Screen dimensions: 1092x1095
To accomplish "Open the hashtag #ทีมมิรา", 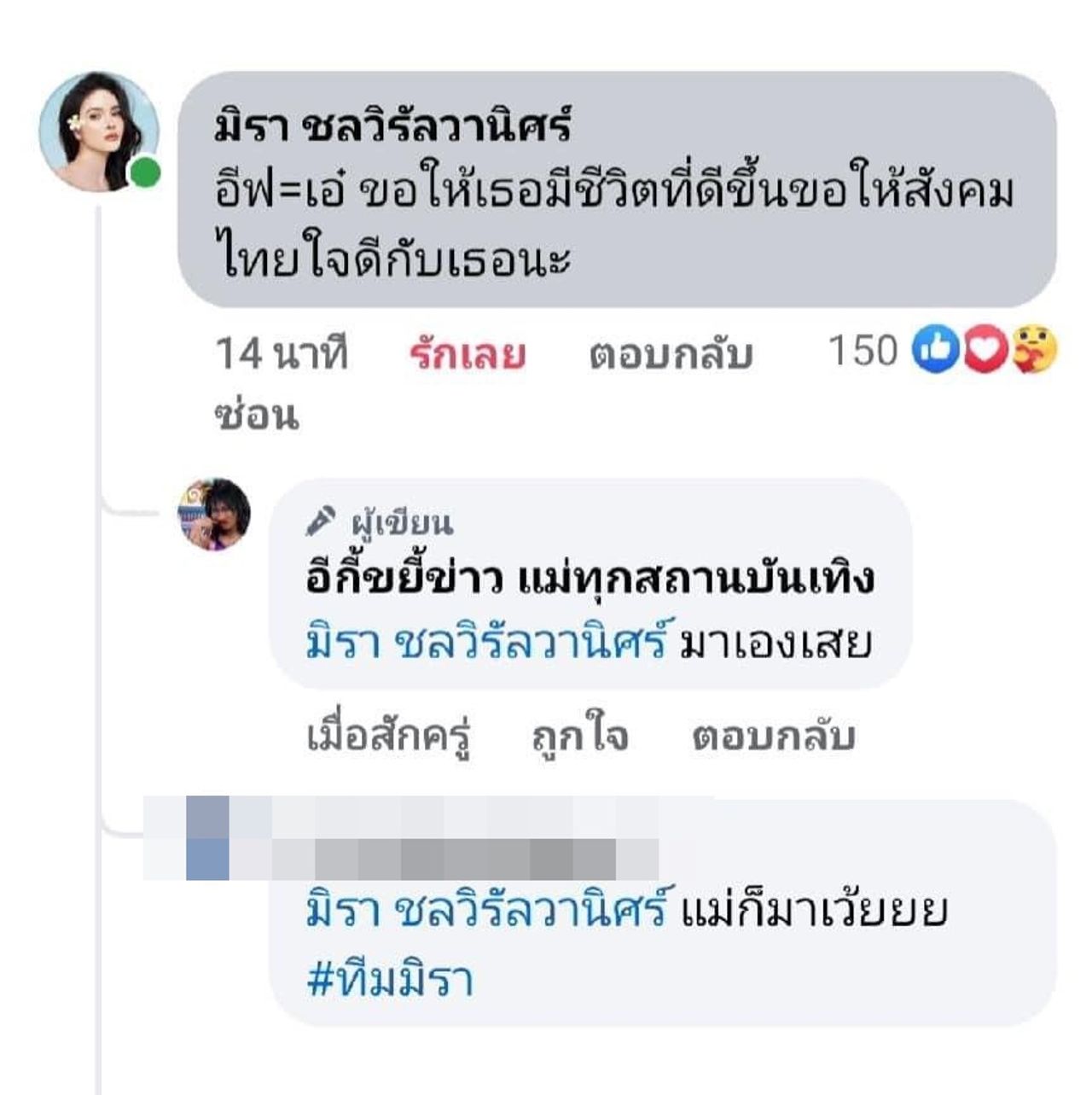I will pyautogui.click(x=389, y=979).
